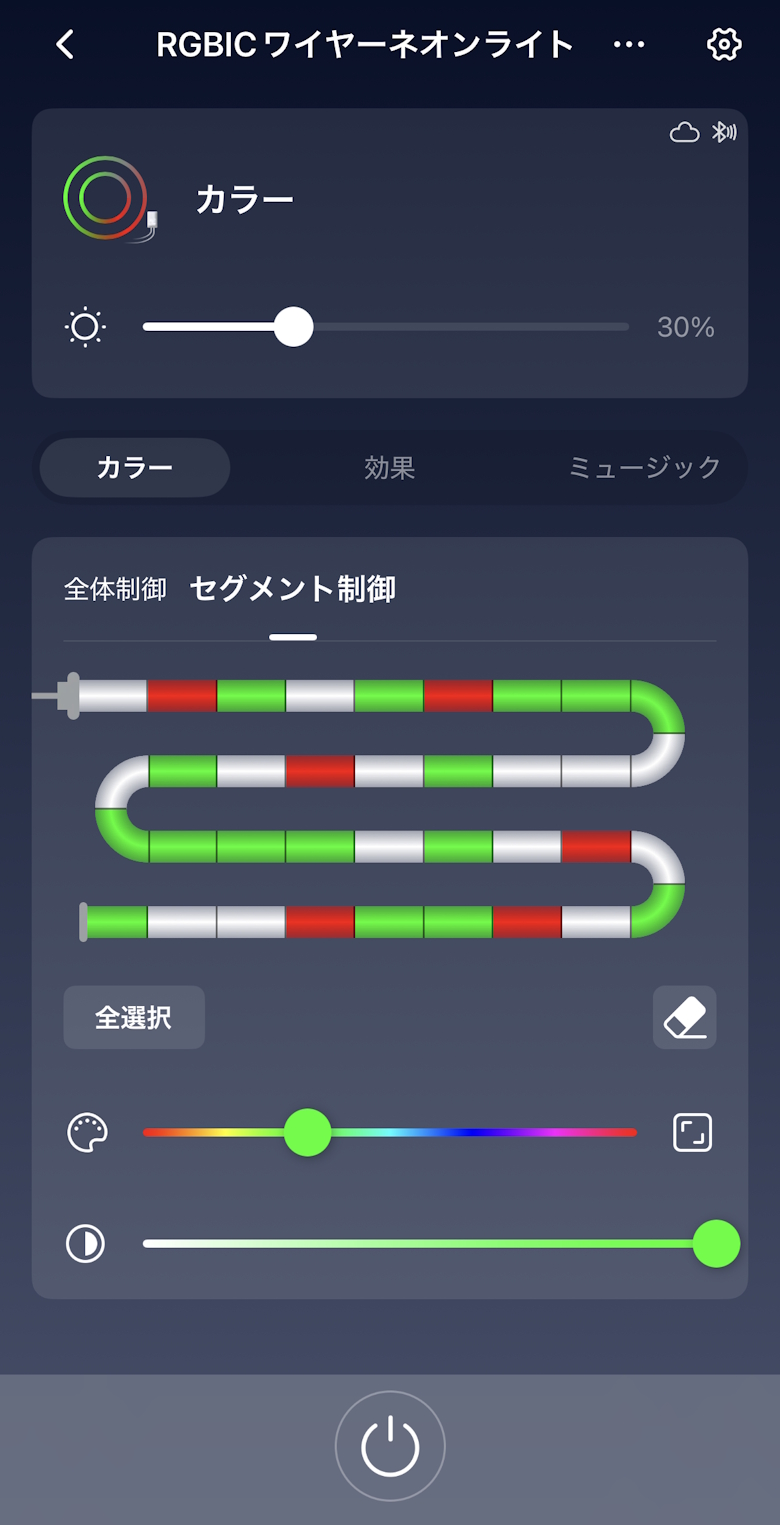Image resolution: width=780 pixels, height=1525 pixels.
Task: Open the color palette icon
Action: (x=87, y=1133)
